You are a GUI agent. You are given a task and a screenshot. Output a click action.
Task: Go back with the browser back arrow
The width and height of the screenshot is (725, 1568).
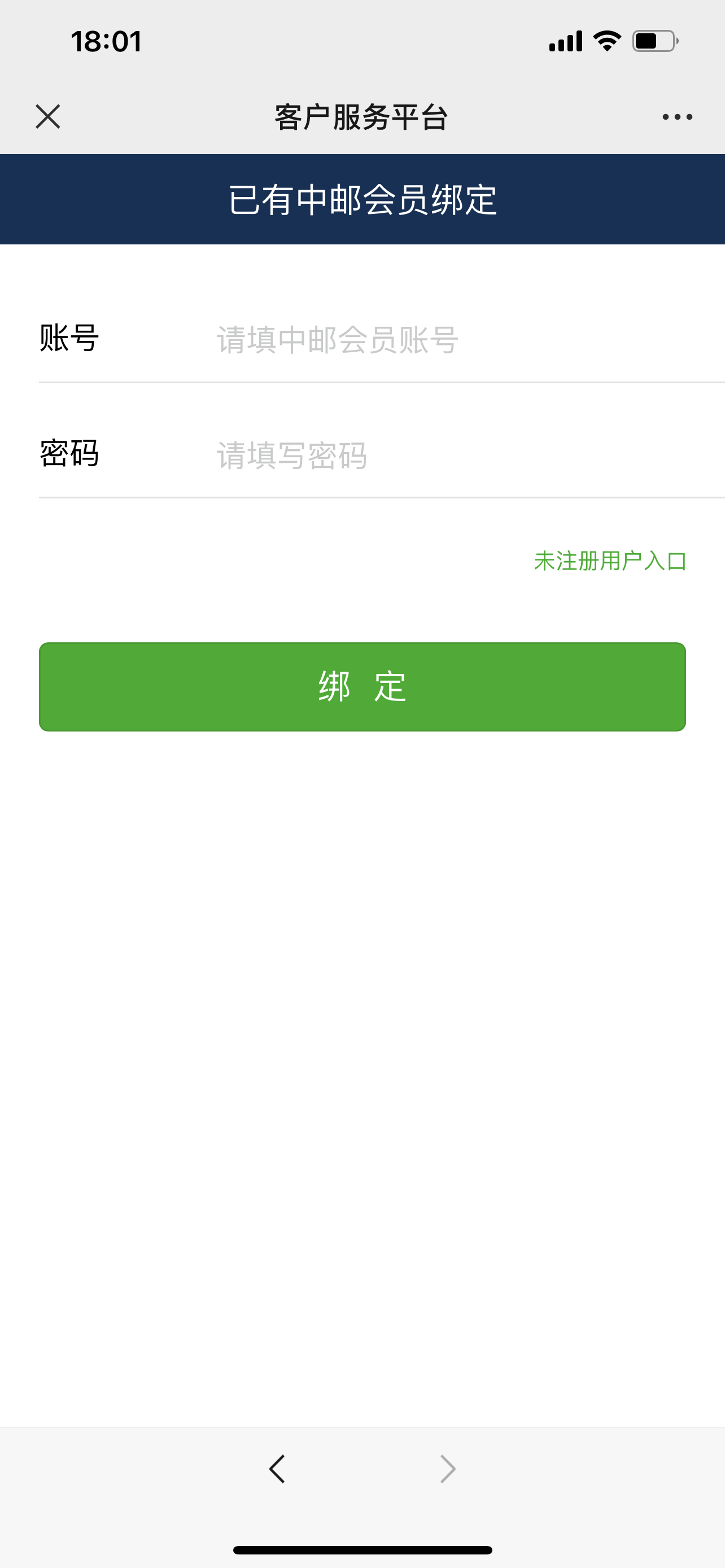(278, 1468)
